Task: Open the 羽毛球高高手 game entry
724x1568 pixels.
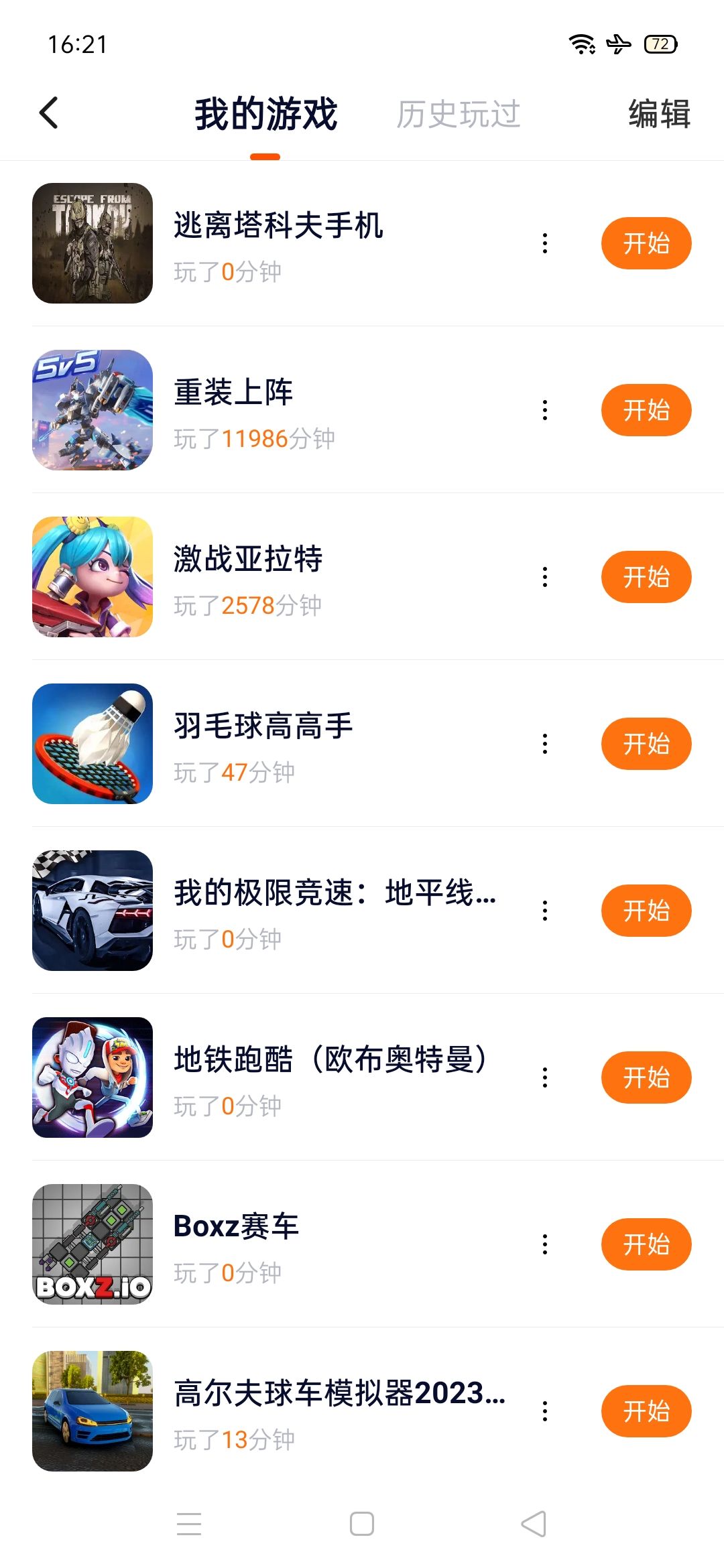Action: (x=263, y=726)
